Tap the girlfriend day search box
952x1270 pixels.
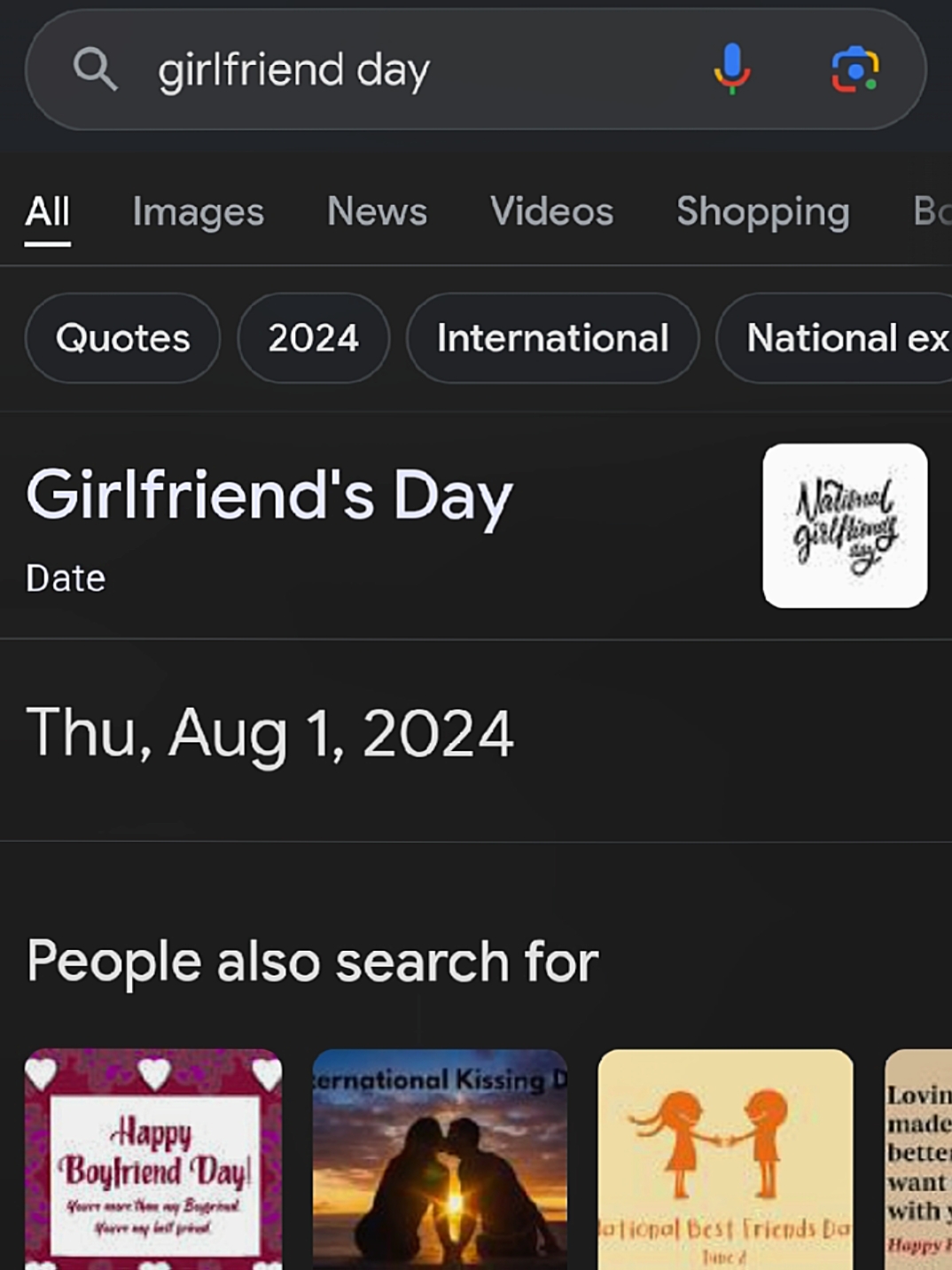coord(475,69)
